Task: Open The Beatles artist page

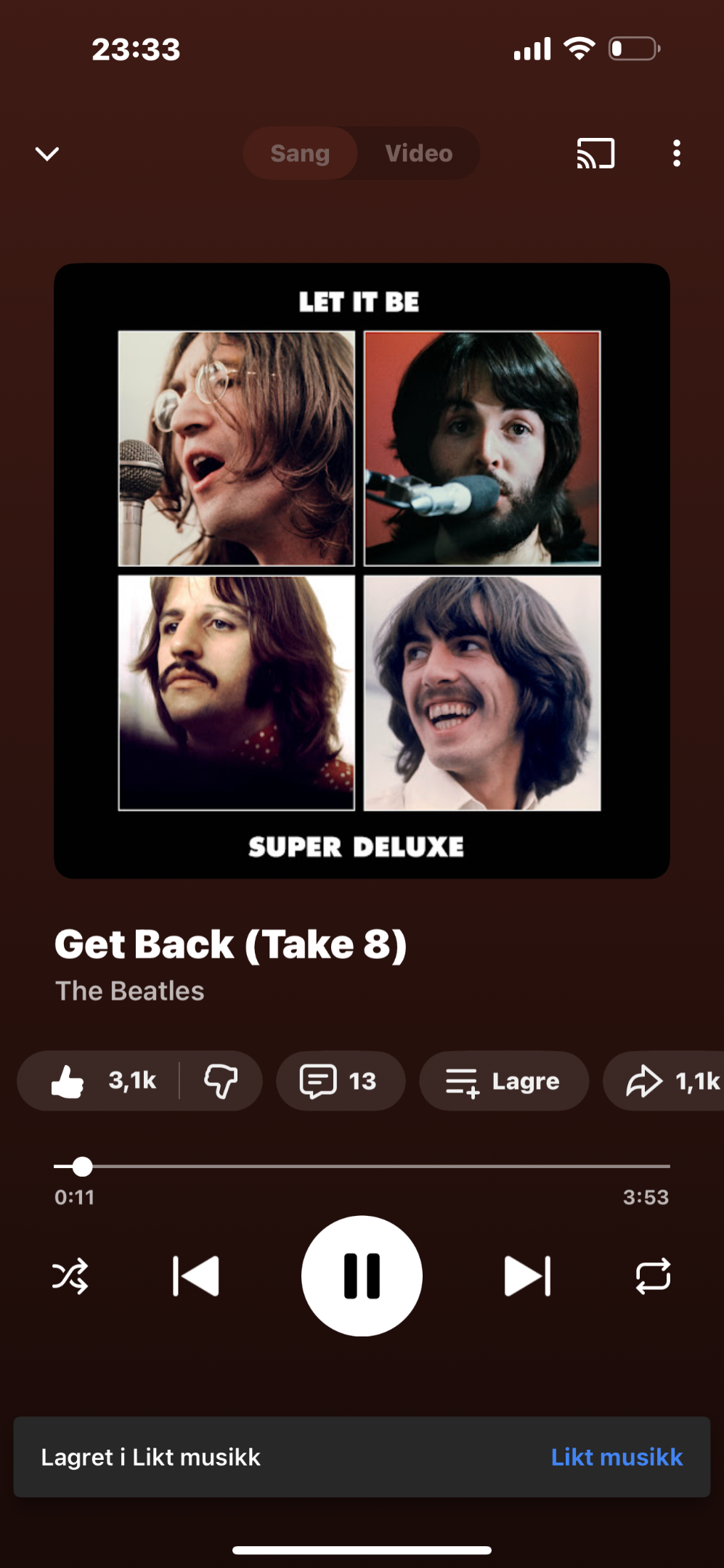Action: [x=130, y=991]
